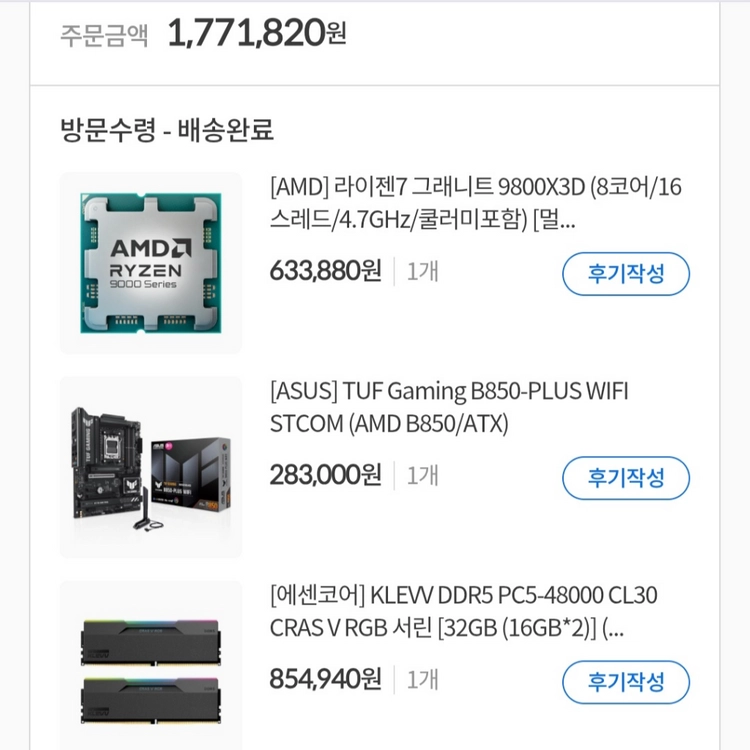Open the KLEVV DDR5 PC5-48000 title

pyautogui.click(x=463, y=612)
